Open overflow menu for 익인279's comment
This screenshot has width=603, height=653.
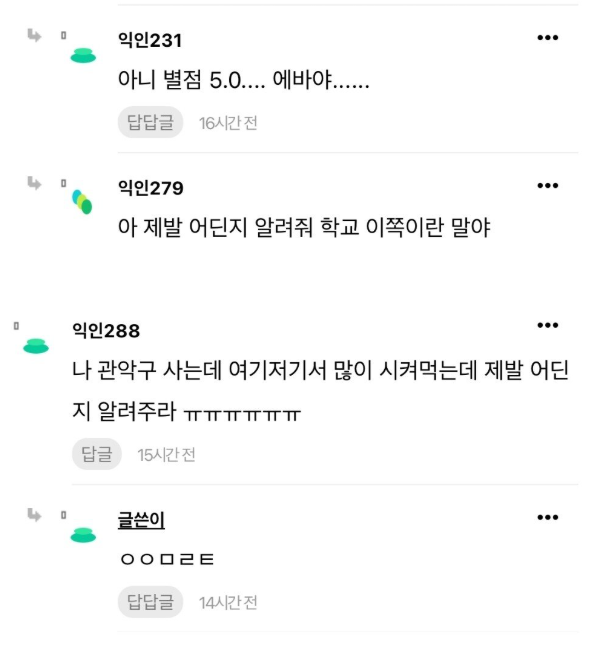pos(547,186)
